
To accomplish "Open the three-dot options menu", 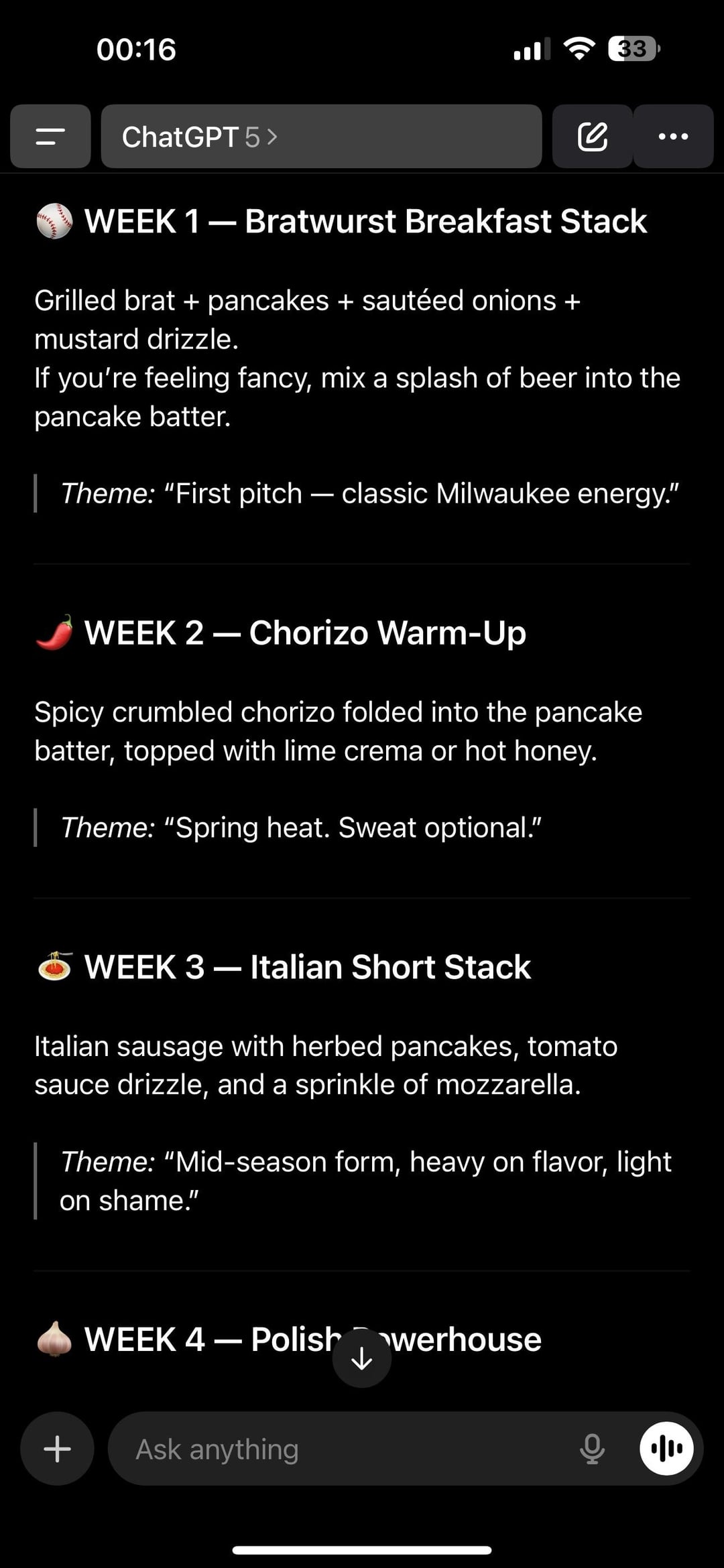I will [673, 137].
